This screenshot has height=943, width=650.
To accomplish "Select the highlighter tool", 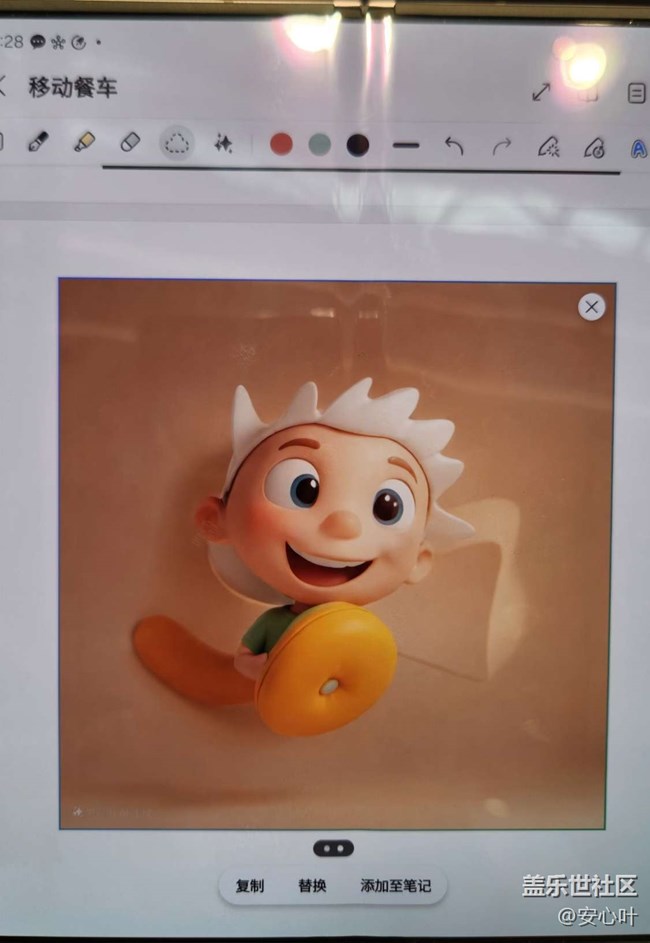I will click(84, 142).
